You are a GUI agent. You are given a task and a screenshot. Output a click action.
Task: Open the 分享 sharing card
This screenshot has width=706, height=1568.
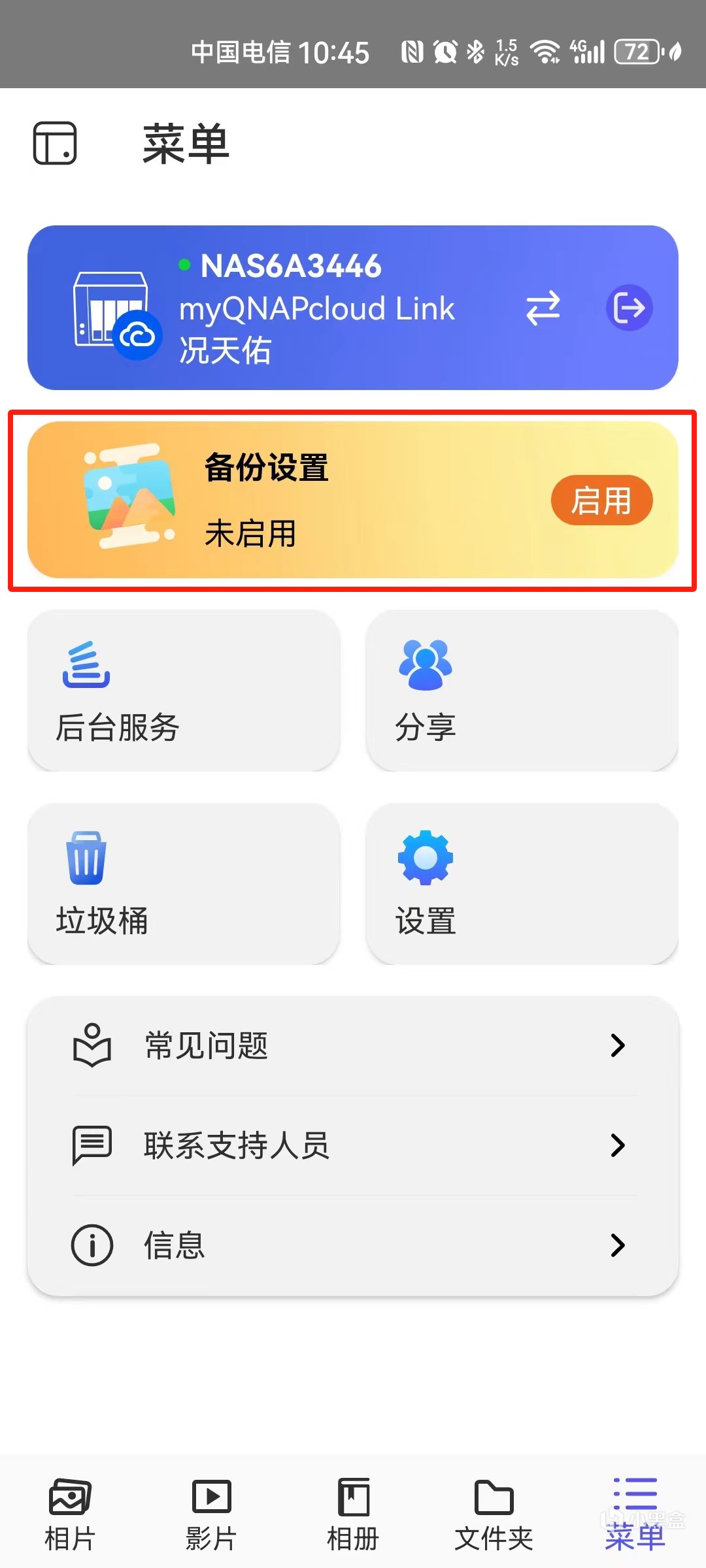(x=522, y=691)
